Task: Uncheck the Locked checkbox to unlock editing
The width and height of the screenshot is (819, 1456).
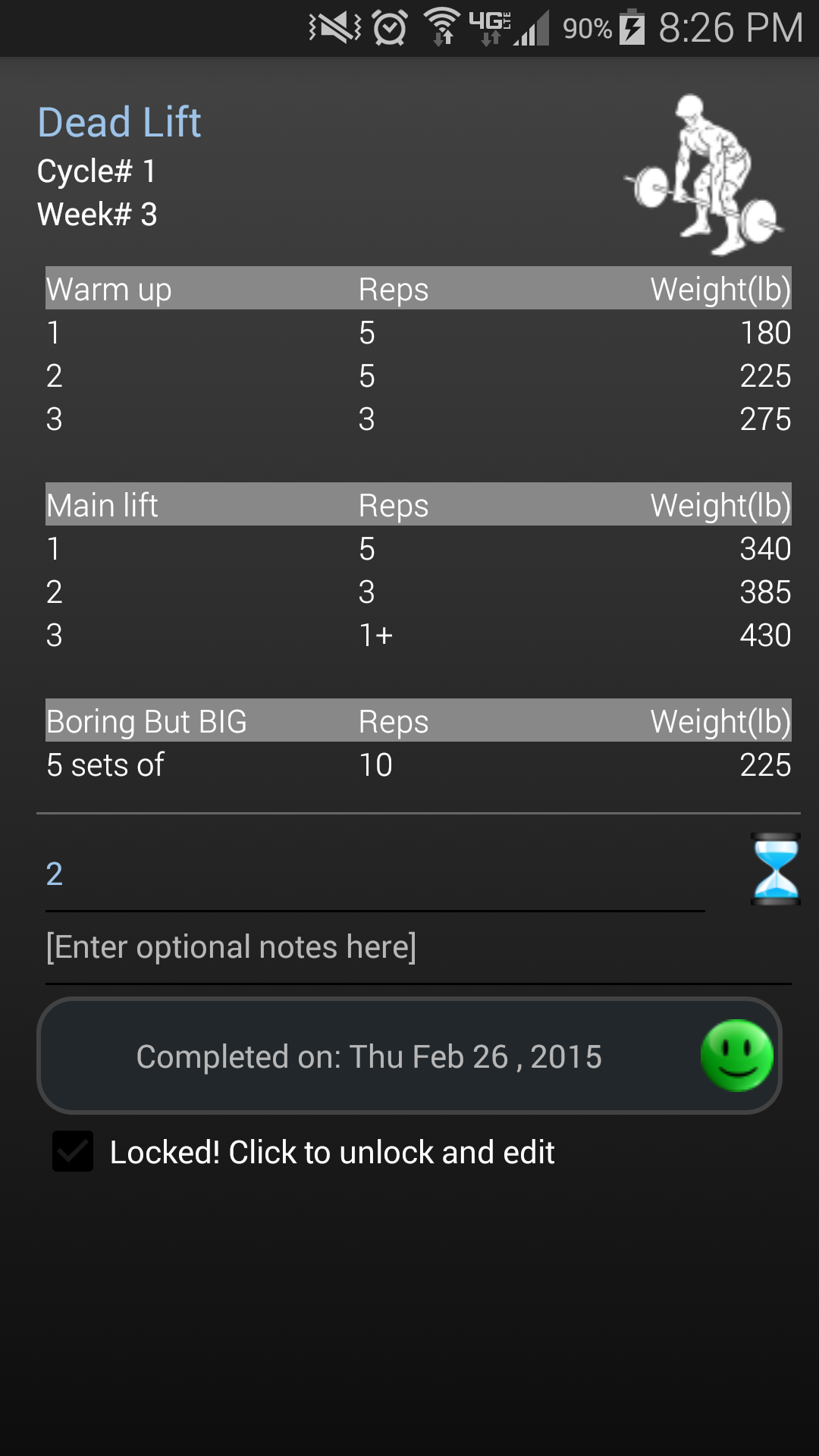Action: point(73,1151)
